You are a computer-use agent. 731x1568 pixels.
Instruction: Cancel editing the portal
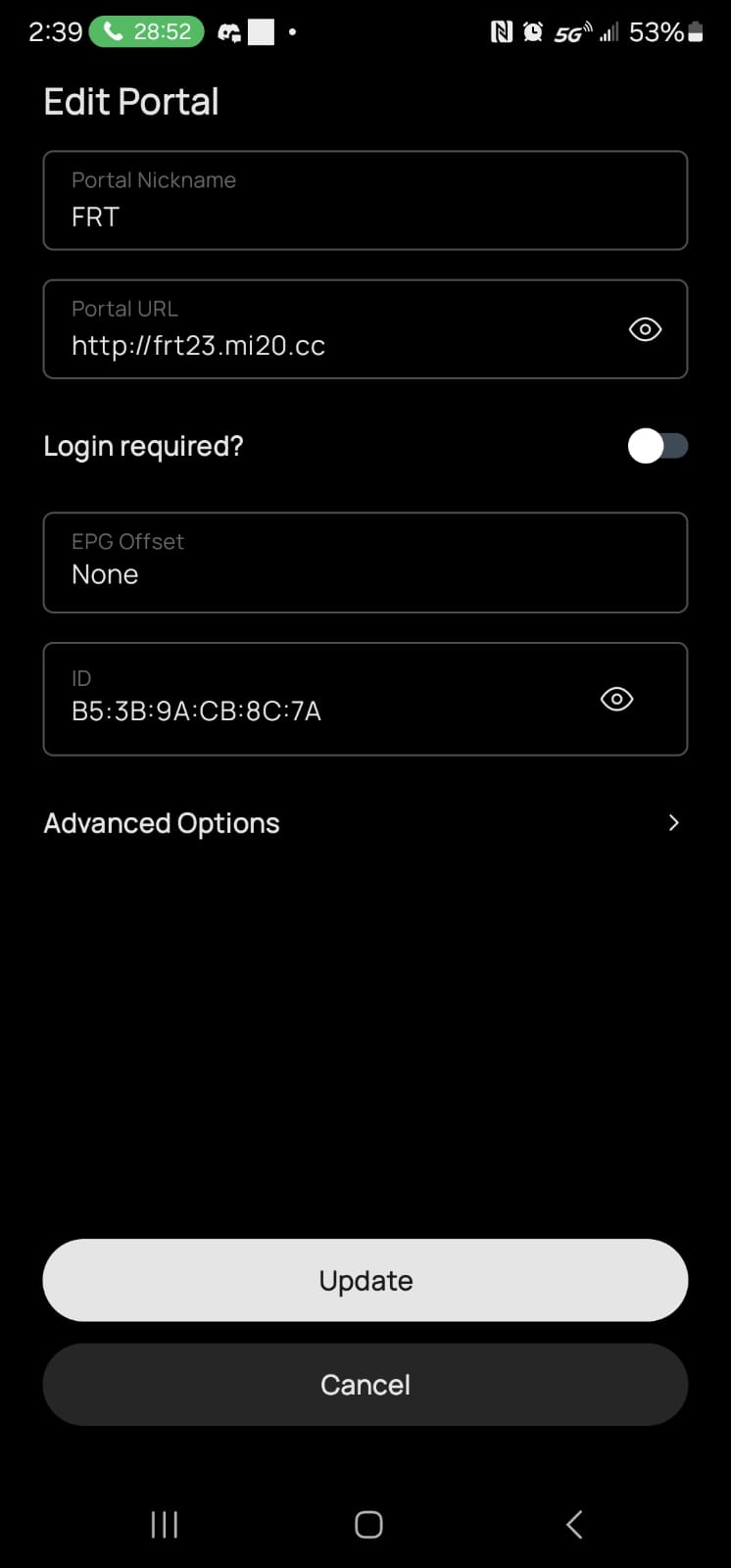pos(365,1384)
